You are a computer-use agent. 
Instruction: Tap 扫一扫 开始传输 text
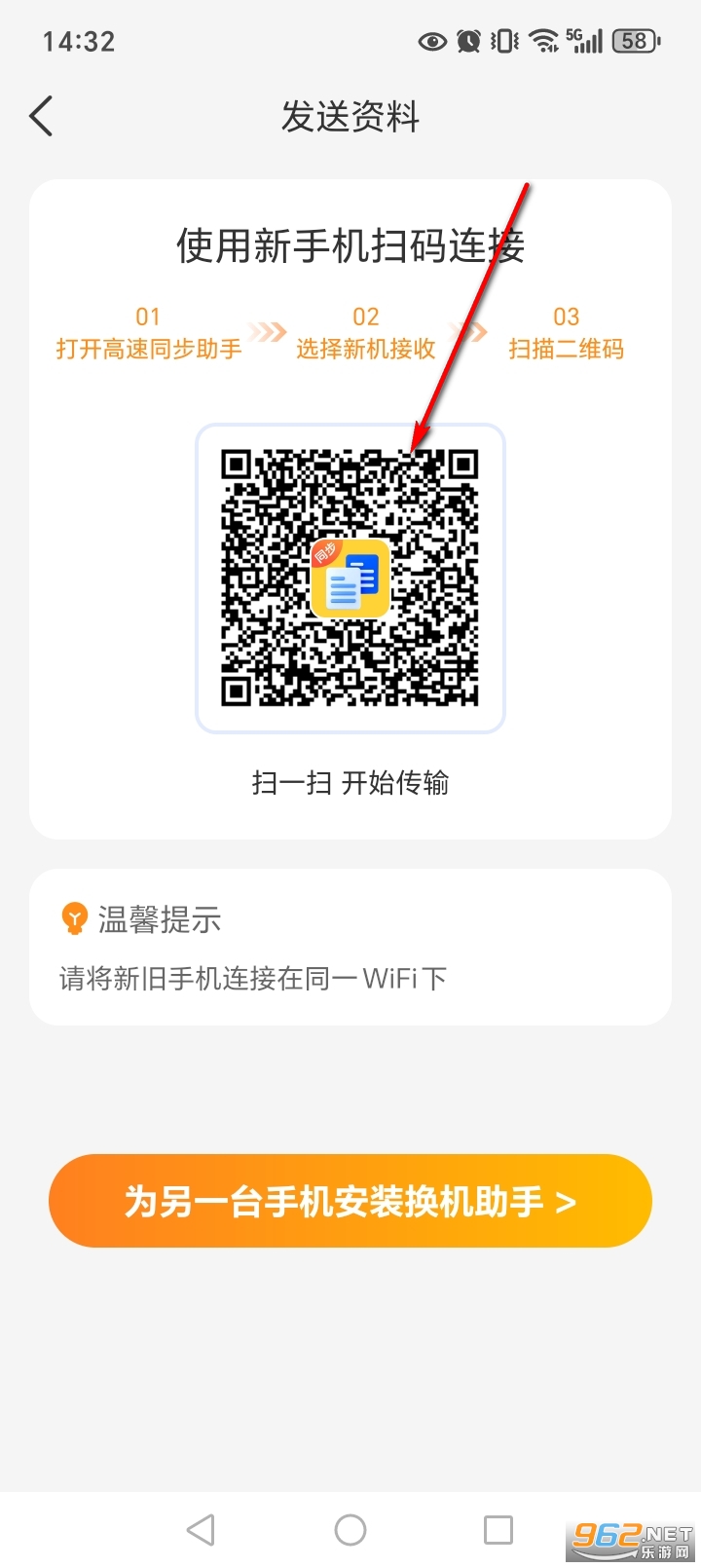(350, 784)
